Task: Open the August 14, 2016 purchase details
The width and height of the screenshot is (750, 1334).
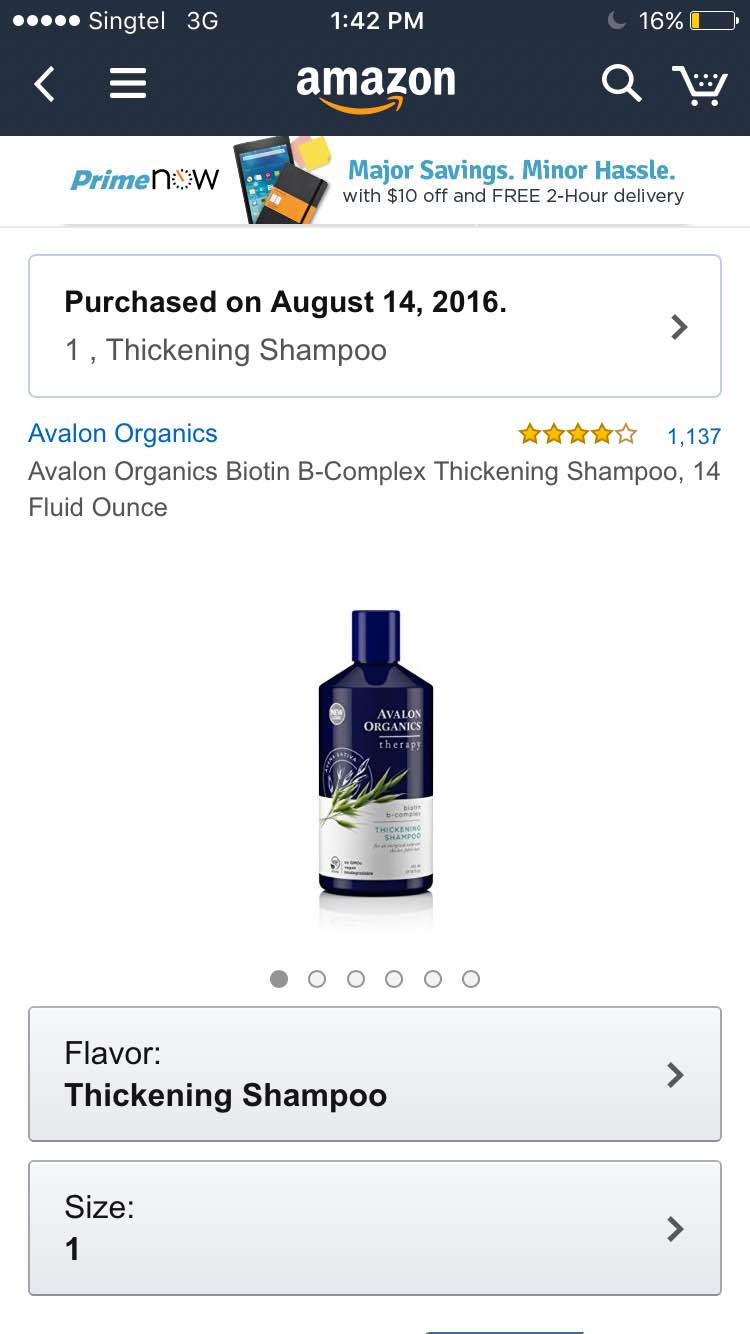Action: [x=375, y=326]
